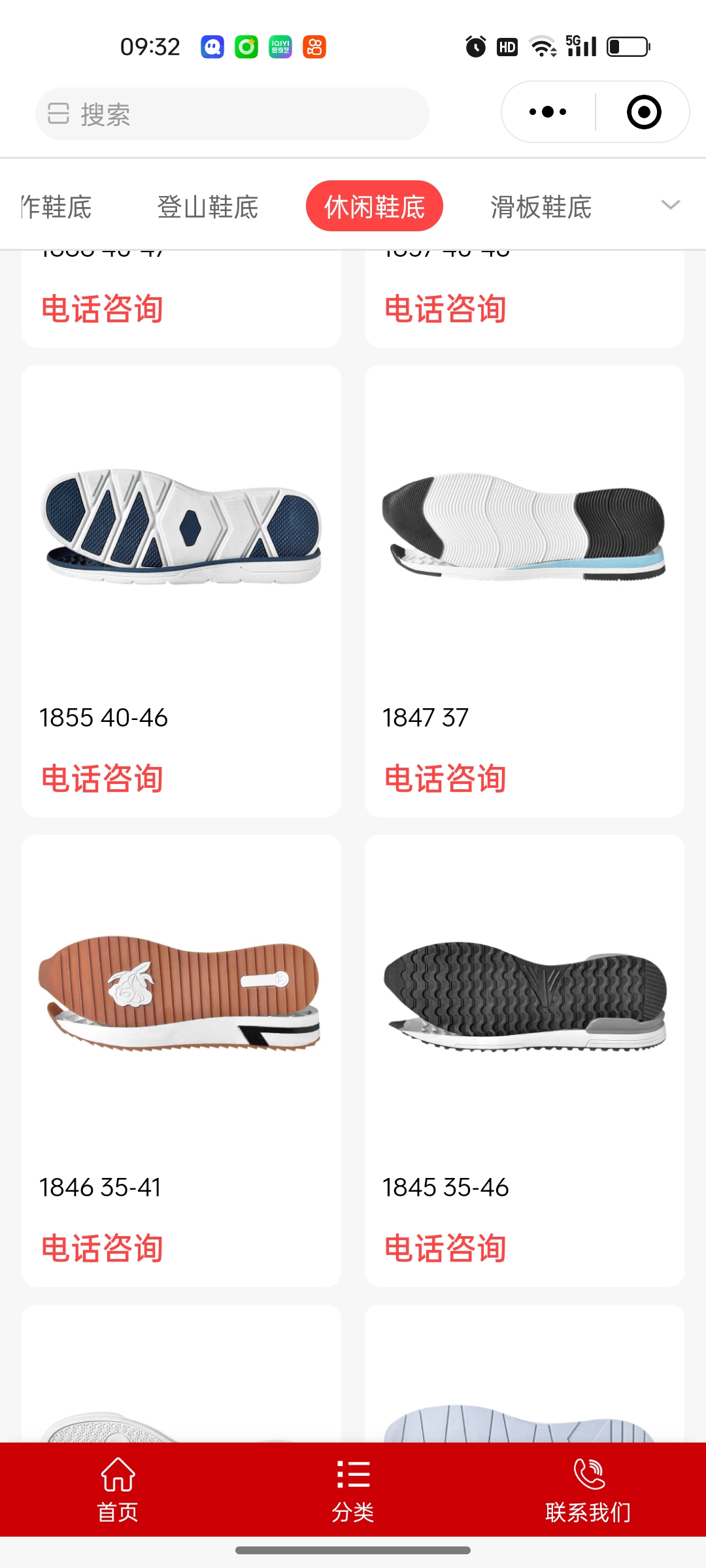Close the mini program via the circle icon
The height and width of the screenshot is (1568, 706).
point(643,112)
